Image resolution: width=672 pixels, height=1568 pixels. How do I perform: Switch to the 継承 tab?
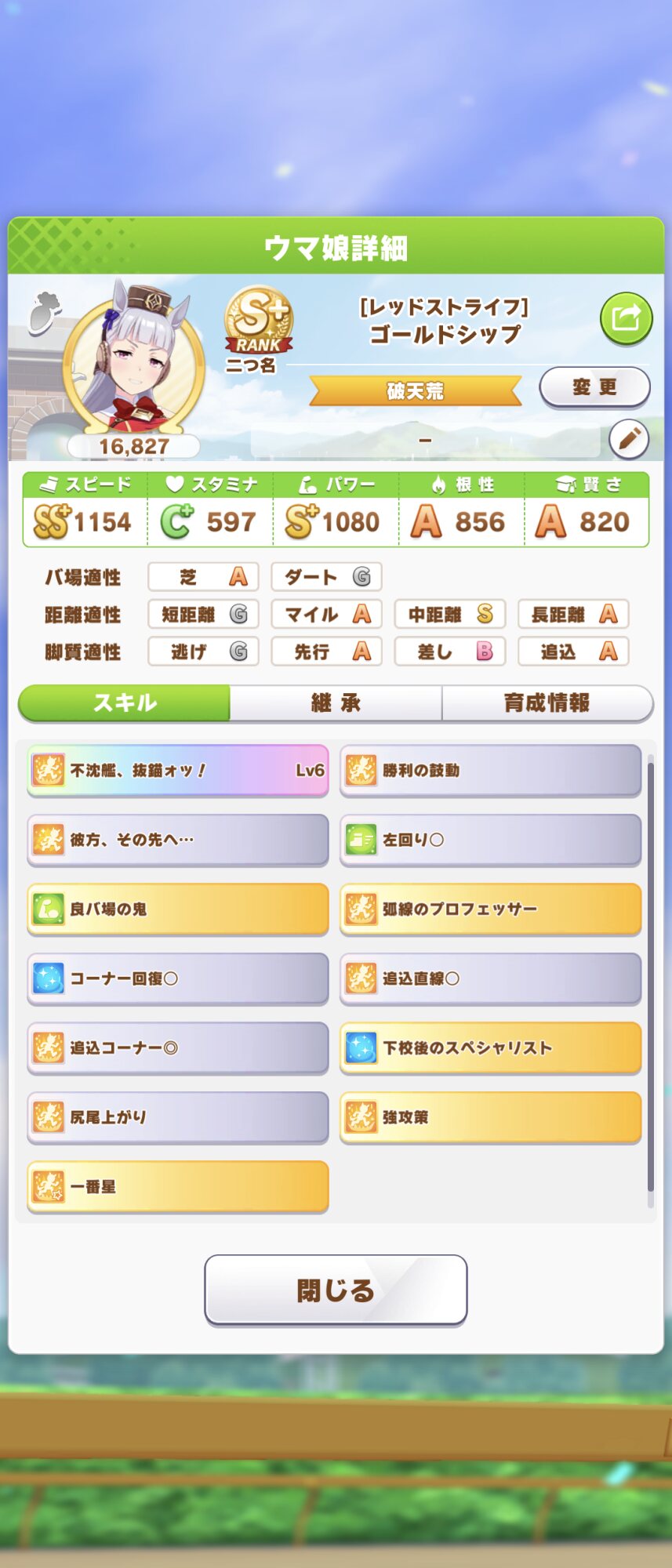coord(336,702)
